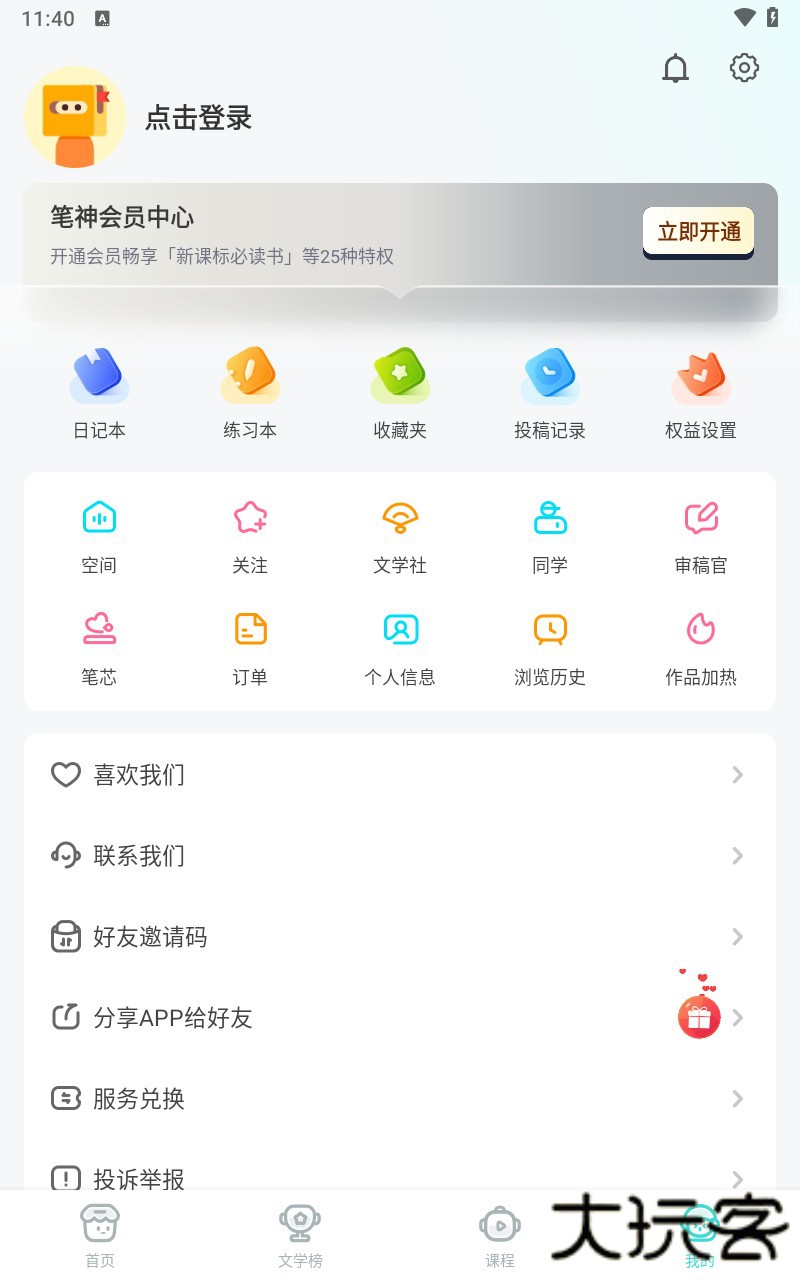Tap 立即开通 to activate membership
The height and width of the screenshot is (1280, 800).
(x=698, y=230)
